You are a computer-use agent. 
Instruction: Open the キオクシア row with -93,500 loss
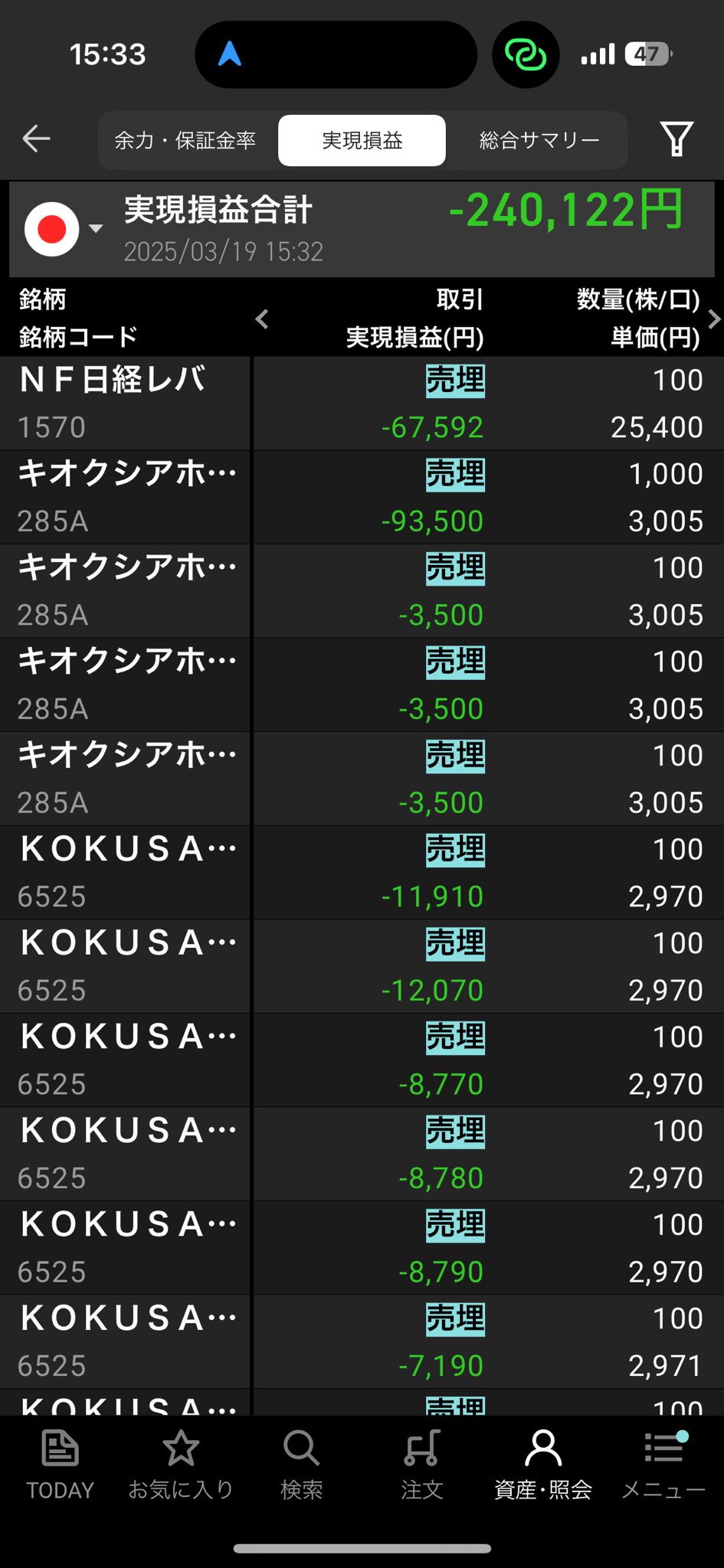click(362, 498)
